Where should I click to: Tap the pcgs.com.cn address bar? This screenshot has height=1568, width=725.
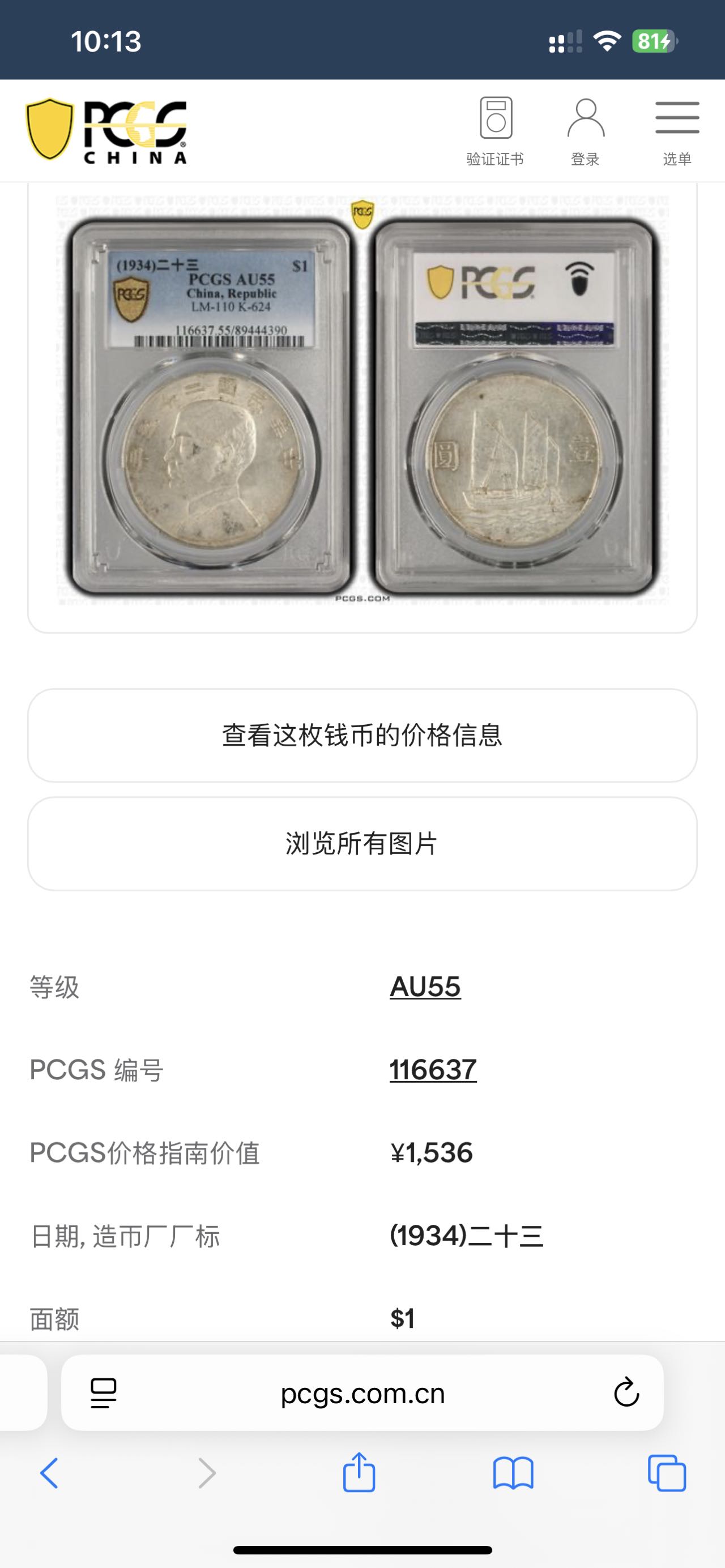[363, 1393]
